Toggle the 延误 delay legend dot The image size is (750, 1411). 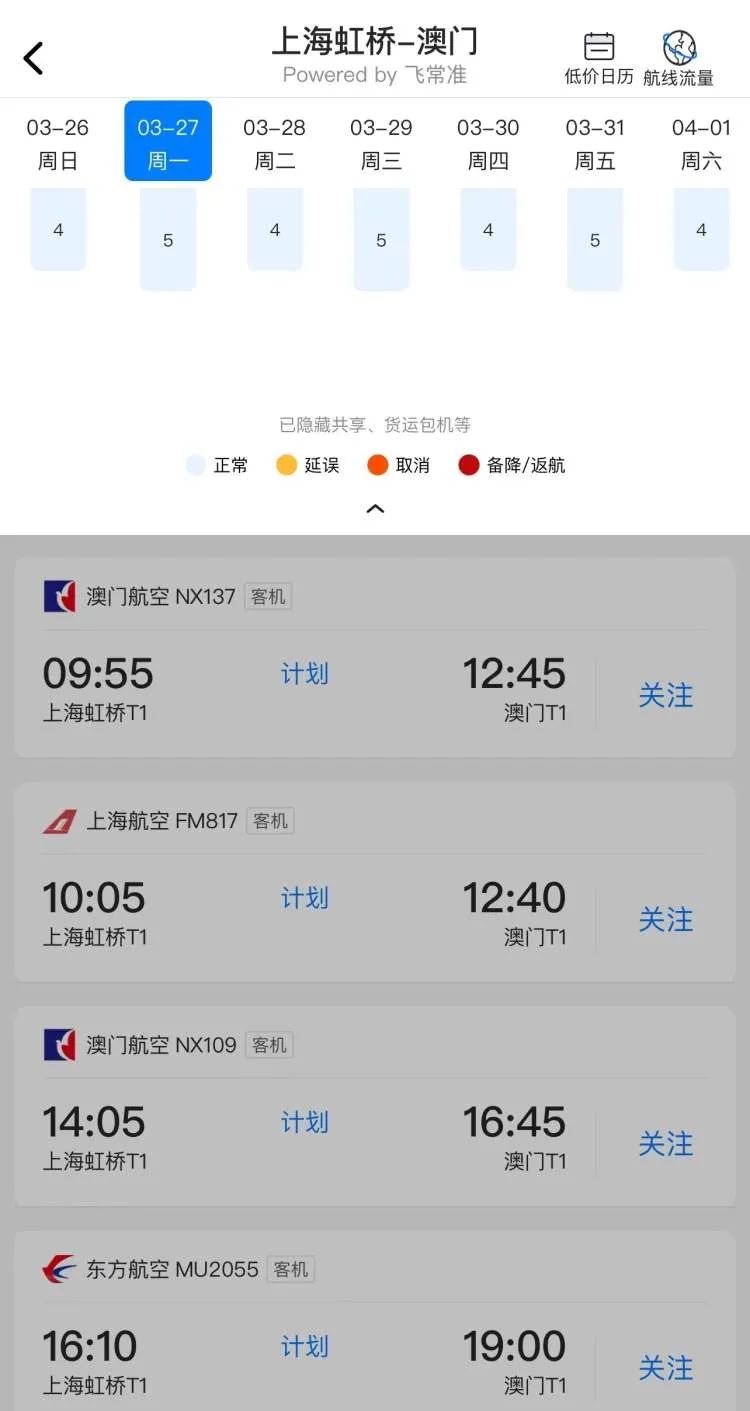286,464
